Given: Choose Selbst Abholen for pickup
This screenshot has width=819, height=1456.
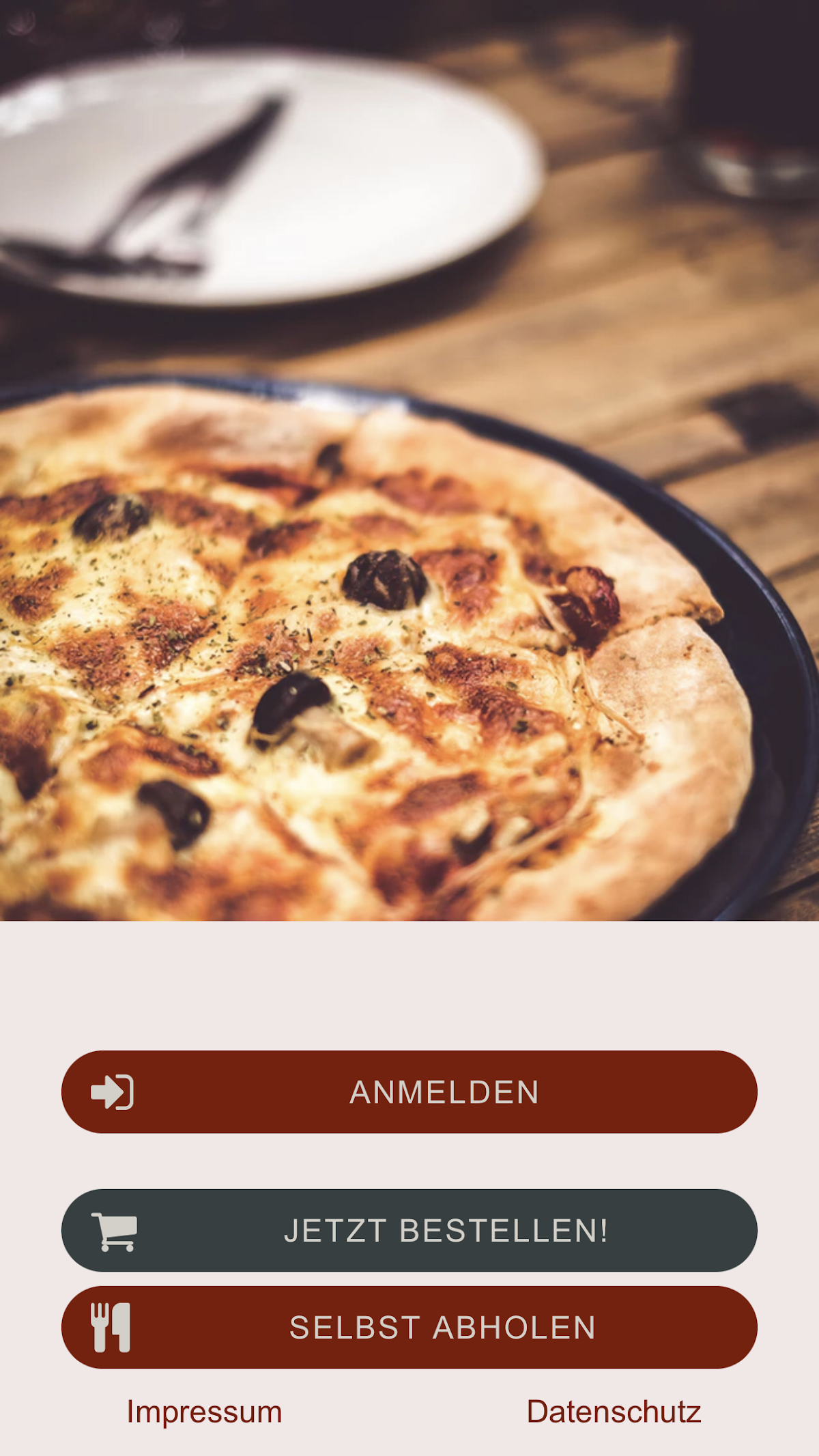Looking at the screenshot, I should (x=409, y=1327).
